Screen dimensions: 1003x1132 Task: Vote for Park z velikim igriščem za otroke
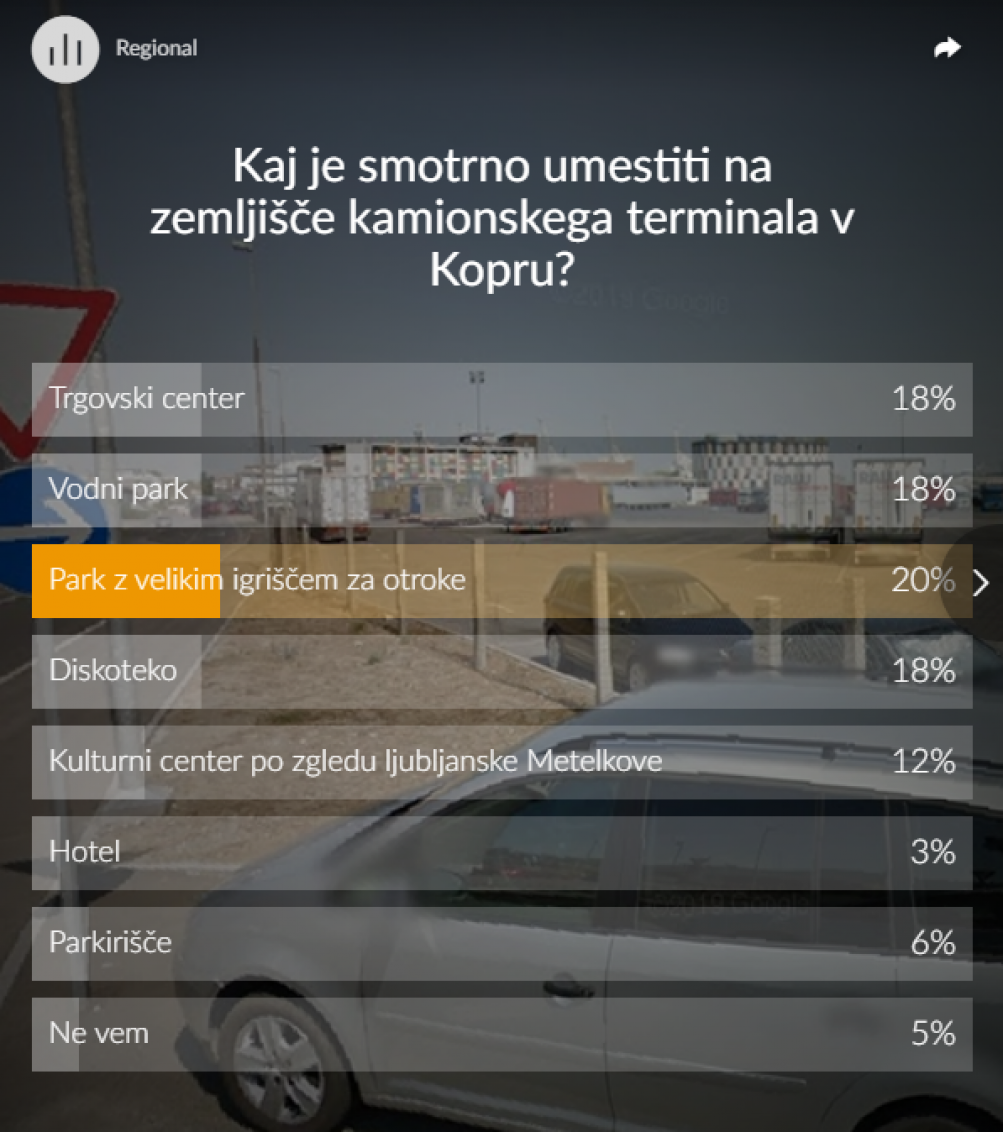500,581
